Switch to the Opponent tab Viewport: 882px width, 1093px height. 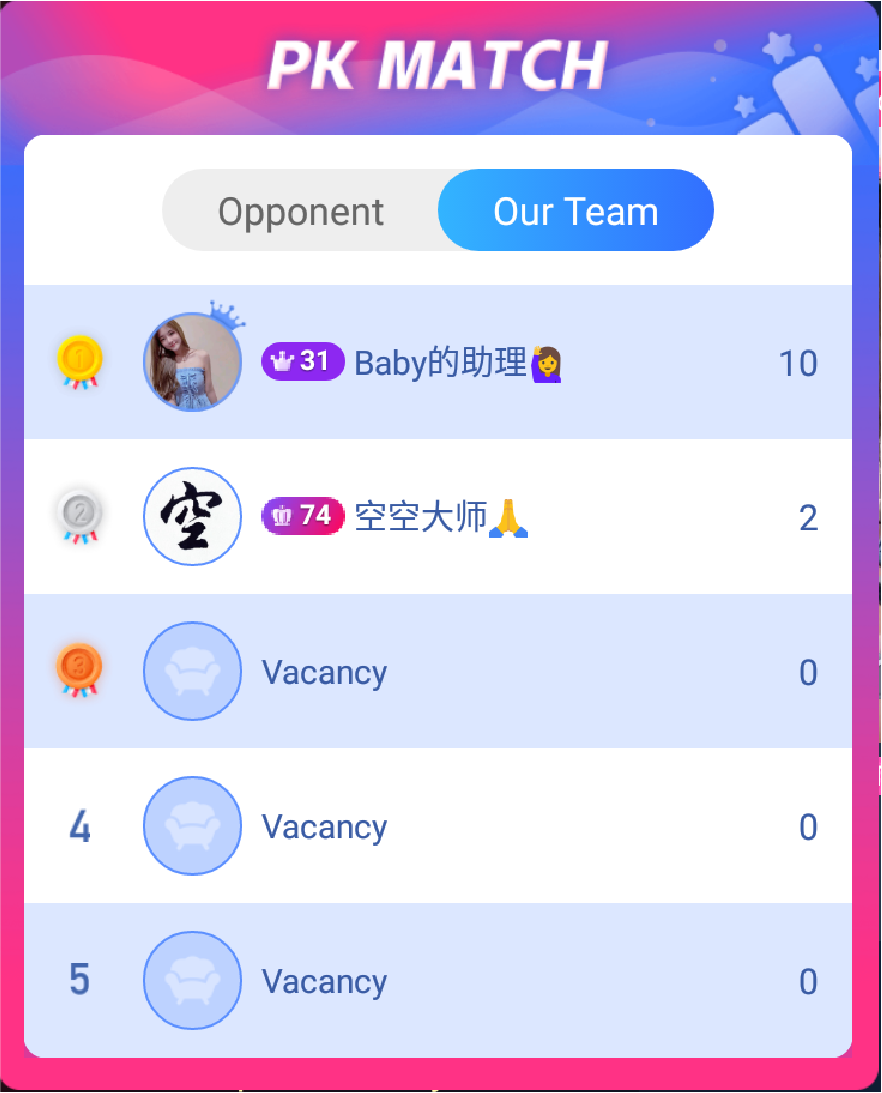coord(301,212)
